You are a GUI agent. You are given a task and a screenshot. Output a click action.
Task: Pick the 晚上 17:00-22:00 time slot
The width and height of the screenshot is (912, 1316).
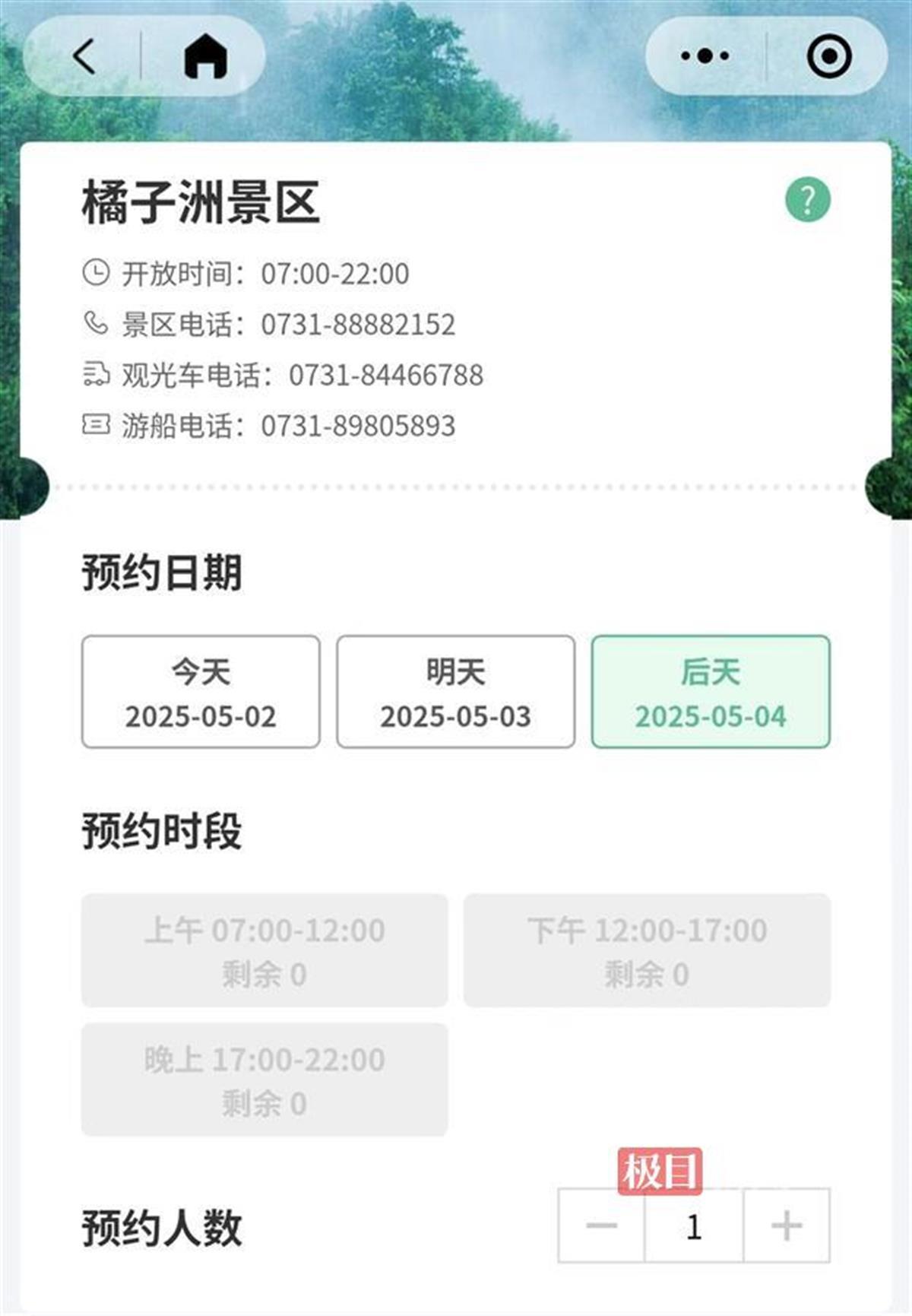pos(264,1080)
